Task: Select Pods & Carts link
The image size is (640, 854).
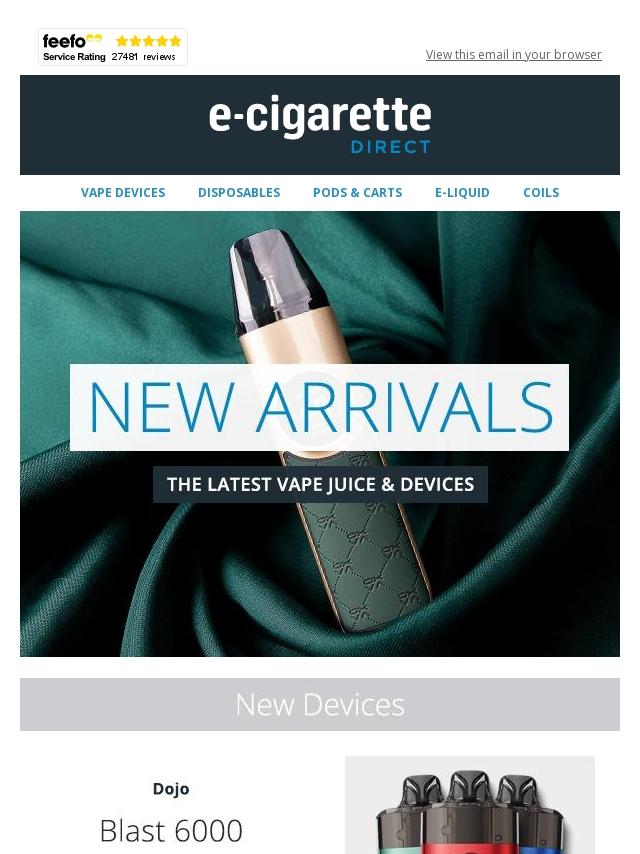Action: point(357,193)
